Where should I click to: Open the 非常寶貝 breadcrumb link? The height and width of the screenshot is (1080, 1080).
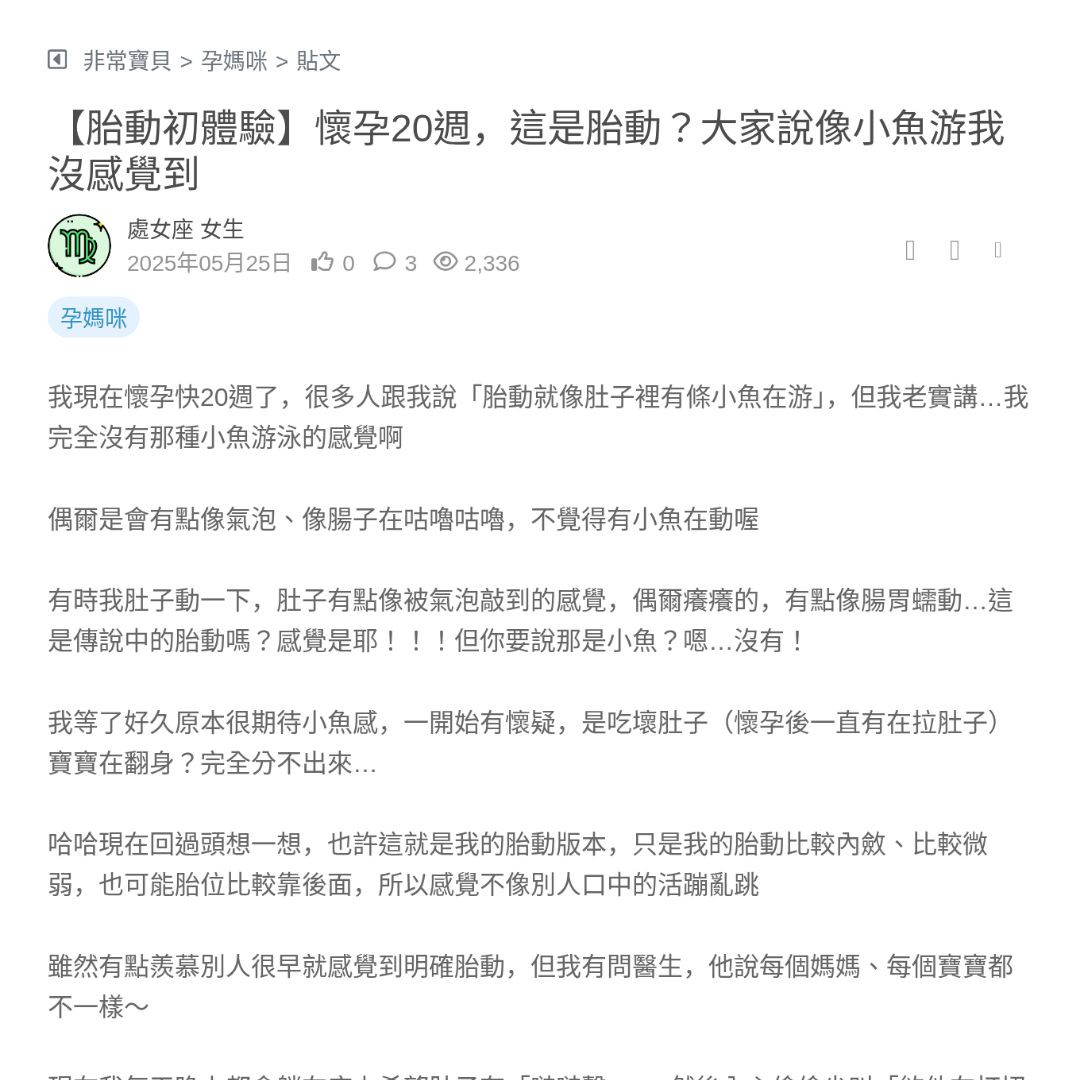(x=127, y=61)
